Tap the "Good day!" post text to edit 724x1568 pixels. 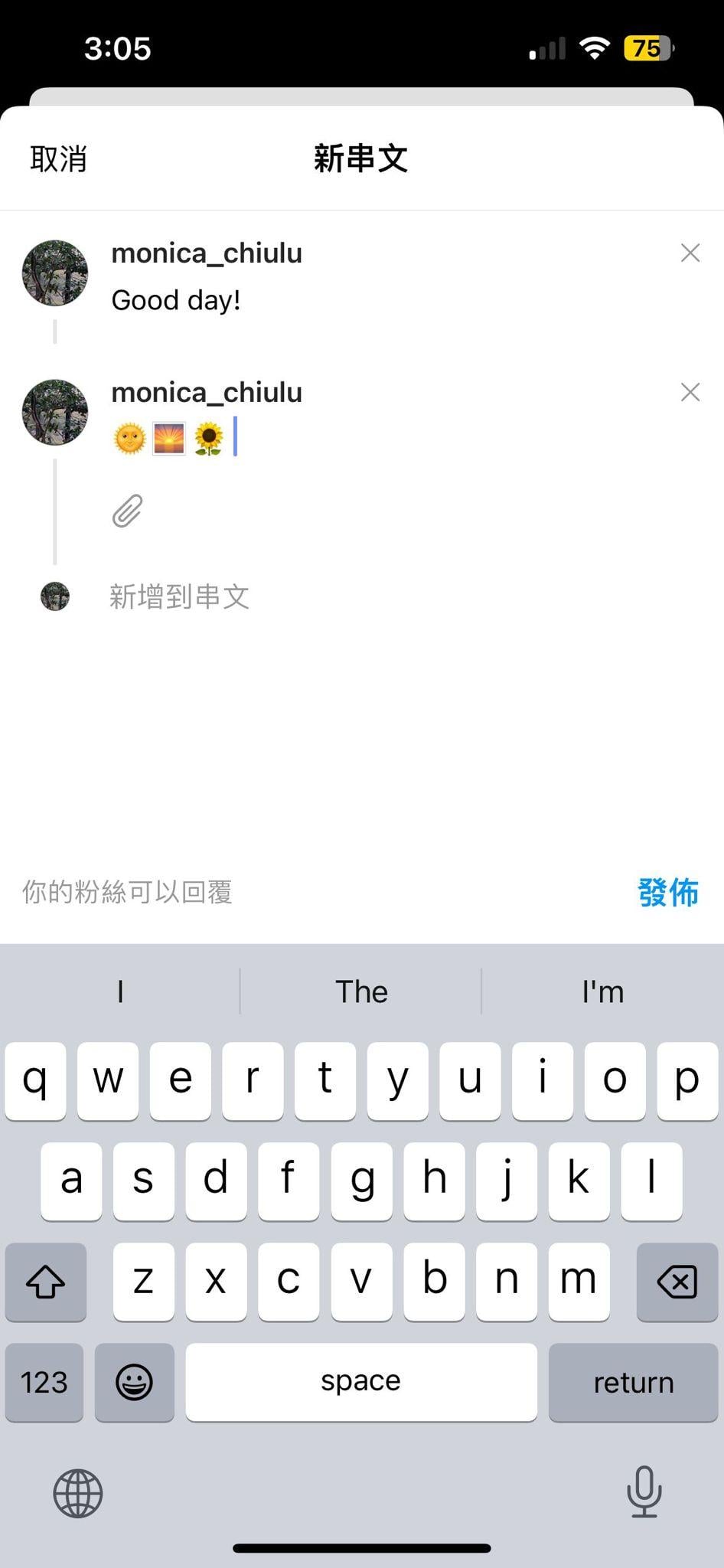pos(177,300)
